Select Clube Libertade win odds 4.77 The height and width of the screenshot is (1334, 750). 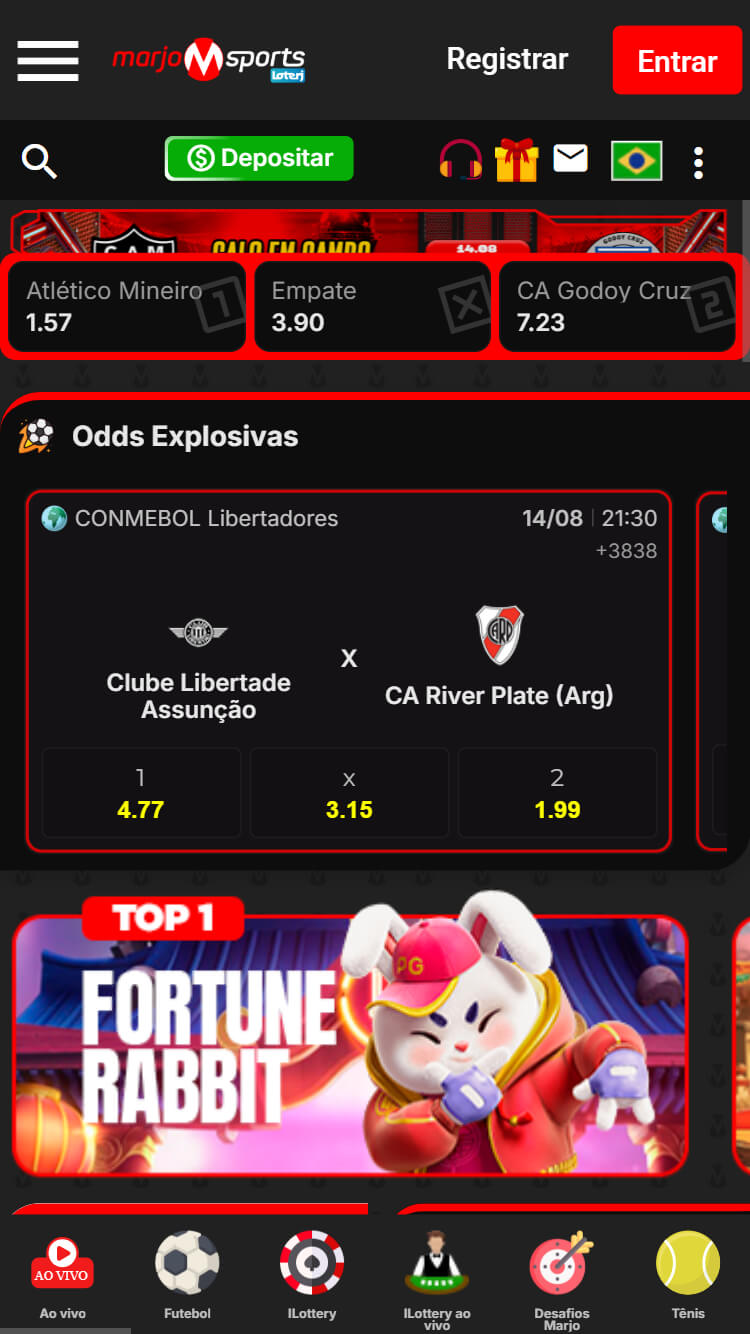[141, 793]
